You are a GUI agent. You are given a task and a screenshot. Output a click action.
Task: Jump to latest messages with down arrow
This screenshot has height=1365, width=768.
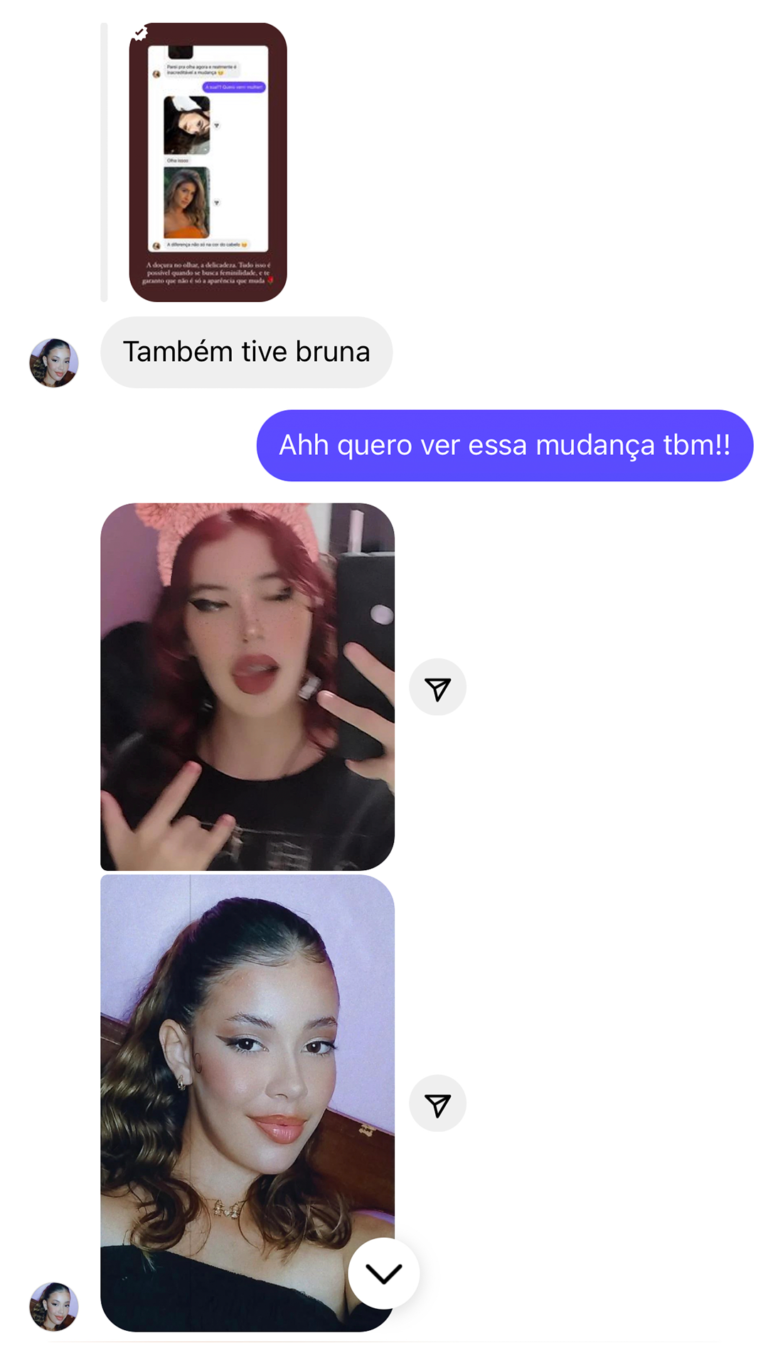(384, 1273)
